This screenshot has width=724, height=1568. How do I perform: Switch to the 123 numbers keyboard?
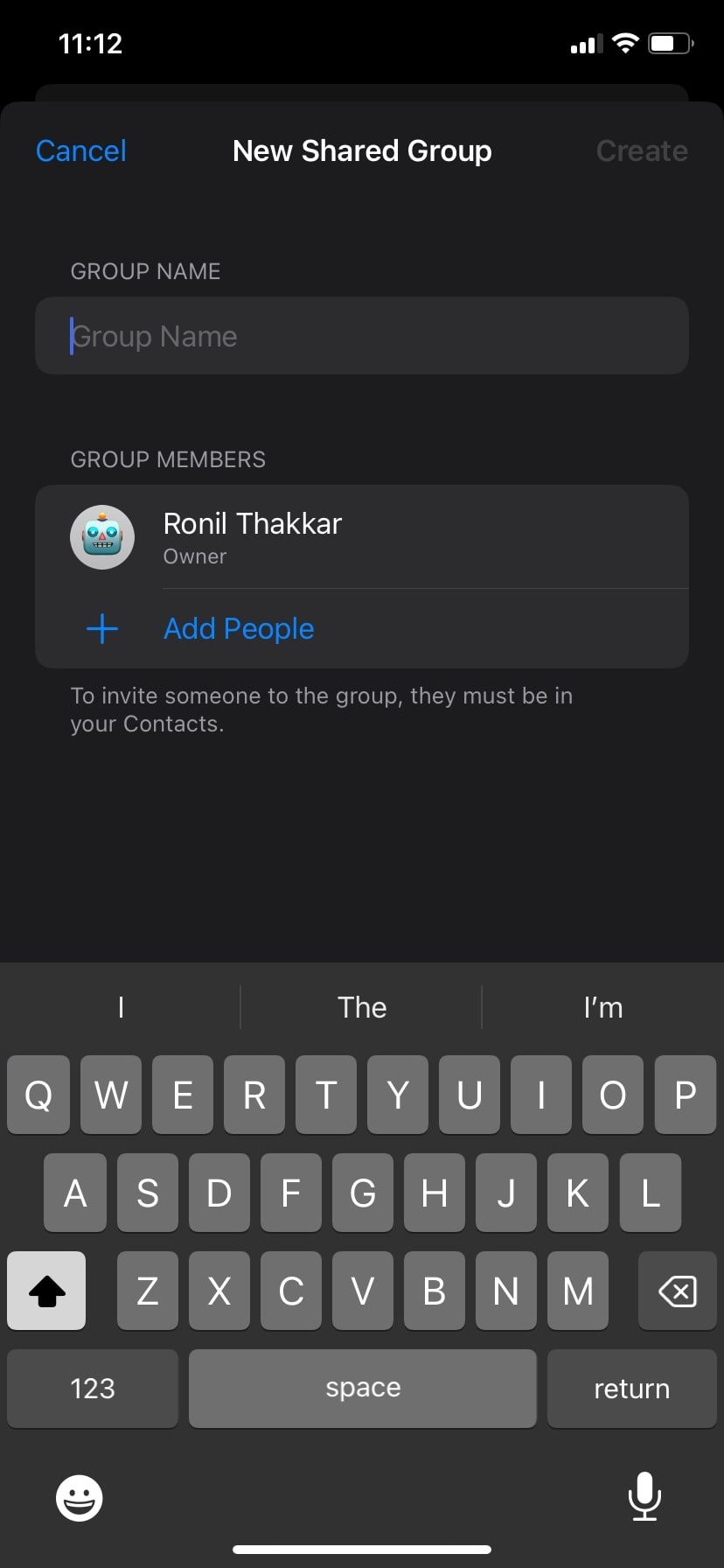click(93, 1389)
